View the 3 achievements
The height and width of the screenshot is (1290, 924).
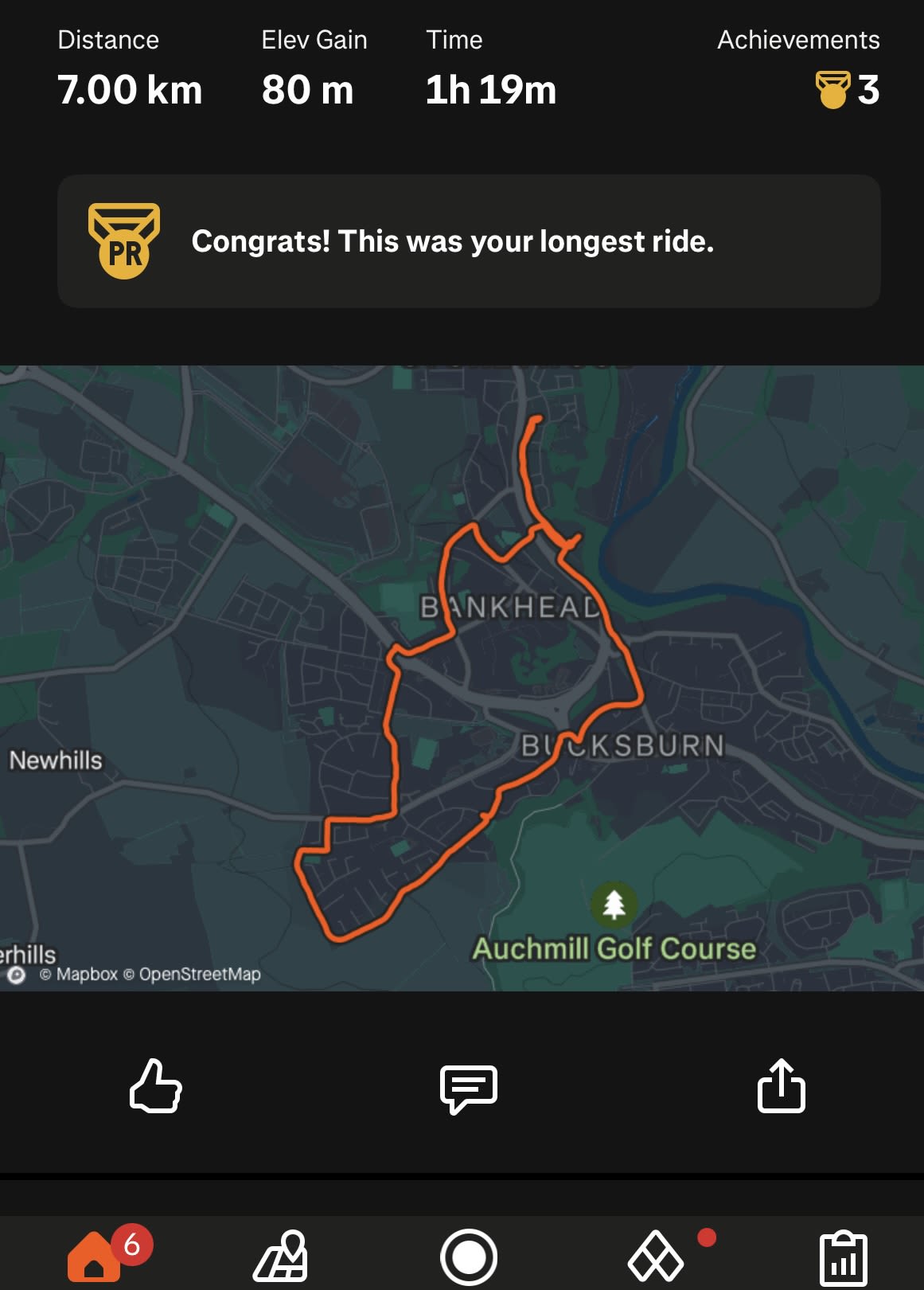848,89
